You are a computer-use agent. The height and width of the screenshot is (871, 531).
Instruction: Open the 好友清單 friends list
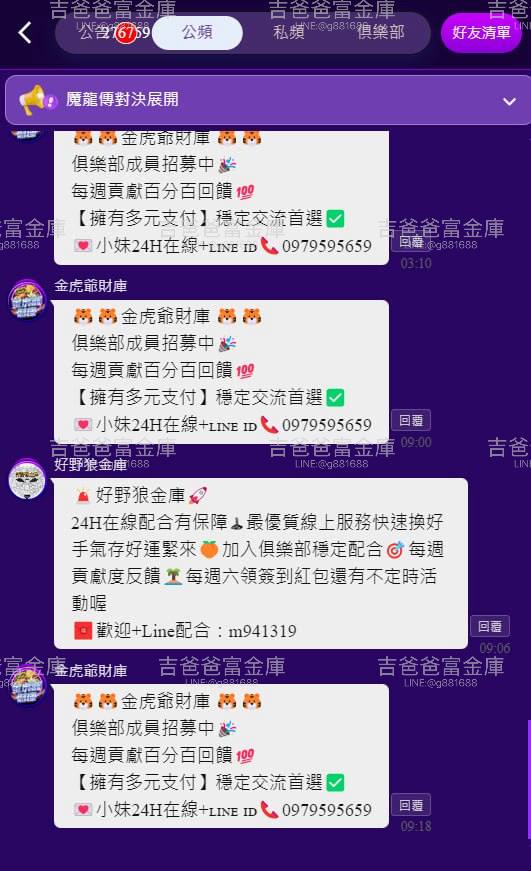pyautogui.click(x=481, y=33)
